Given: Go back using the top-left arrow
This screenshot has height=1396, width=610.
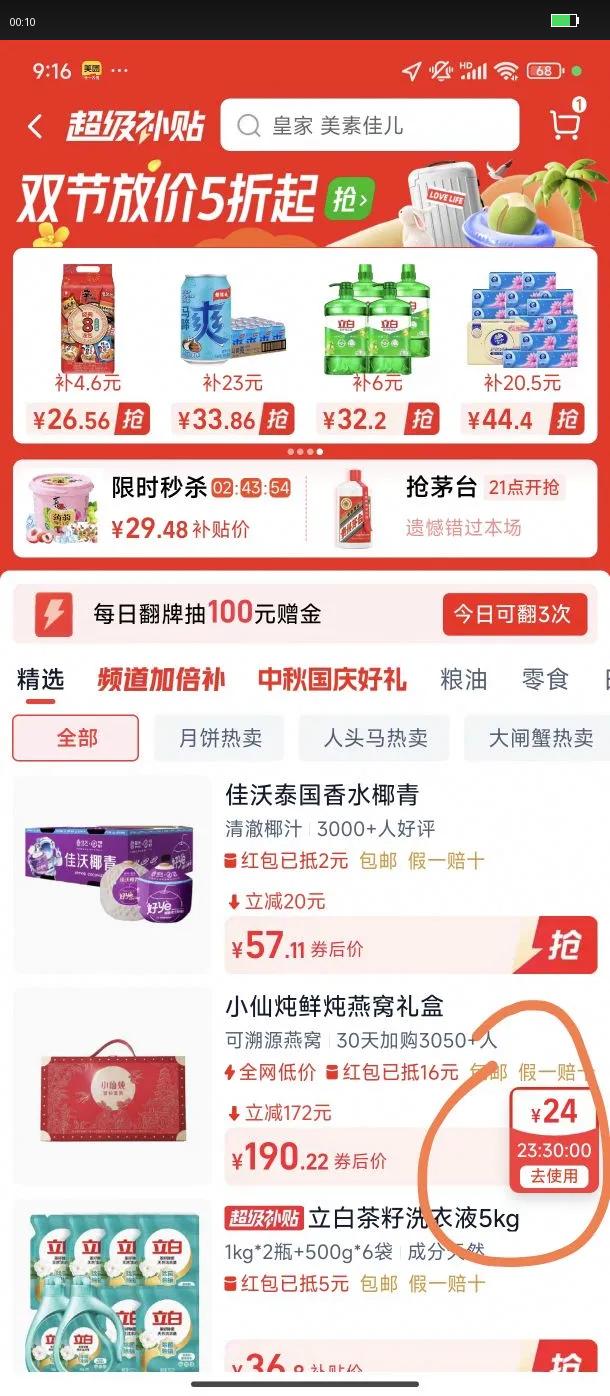Looking at the screenshot, I should 36,127.
